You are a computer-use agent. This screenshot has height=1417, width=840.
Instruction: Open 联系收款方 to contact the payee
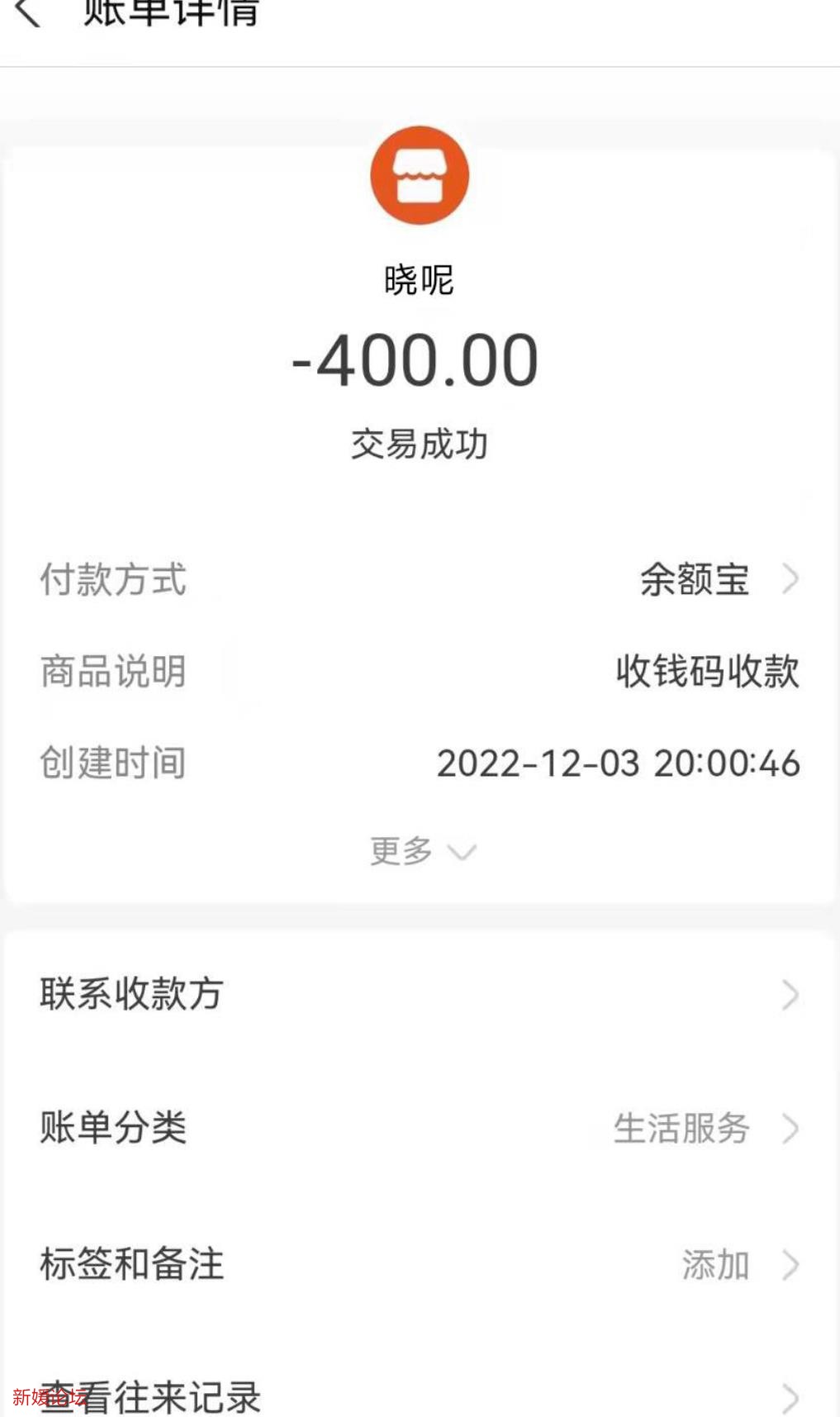pos(420,994)
